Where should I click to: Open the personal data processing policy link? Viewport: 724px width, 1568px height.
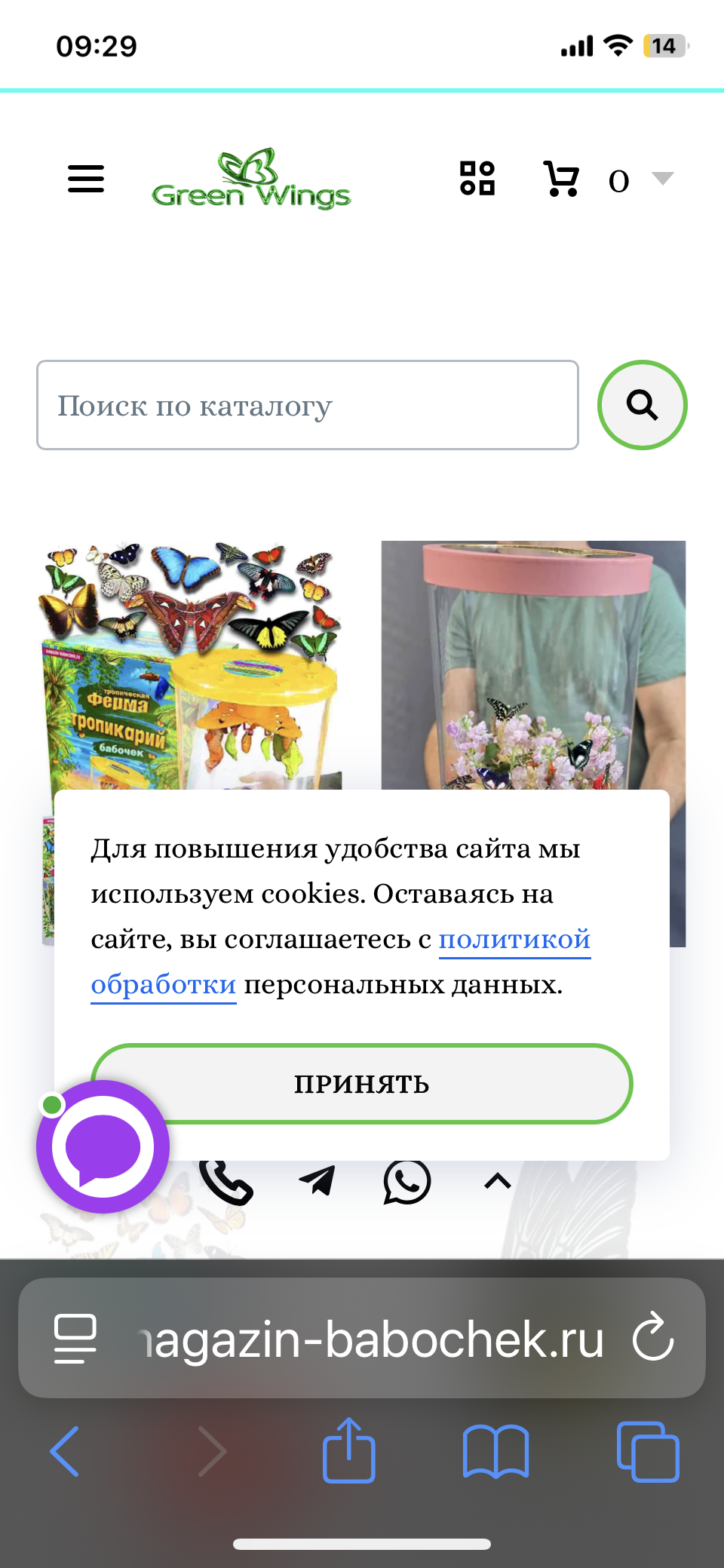click(514, 940)
